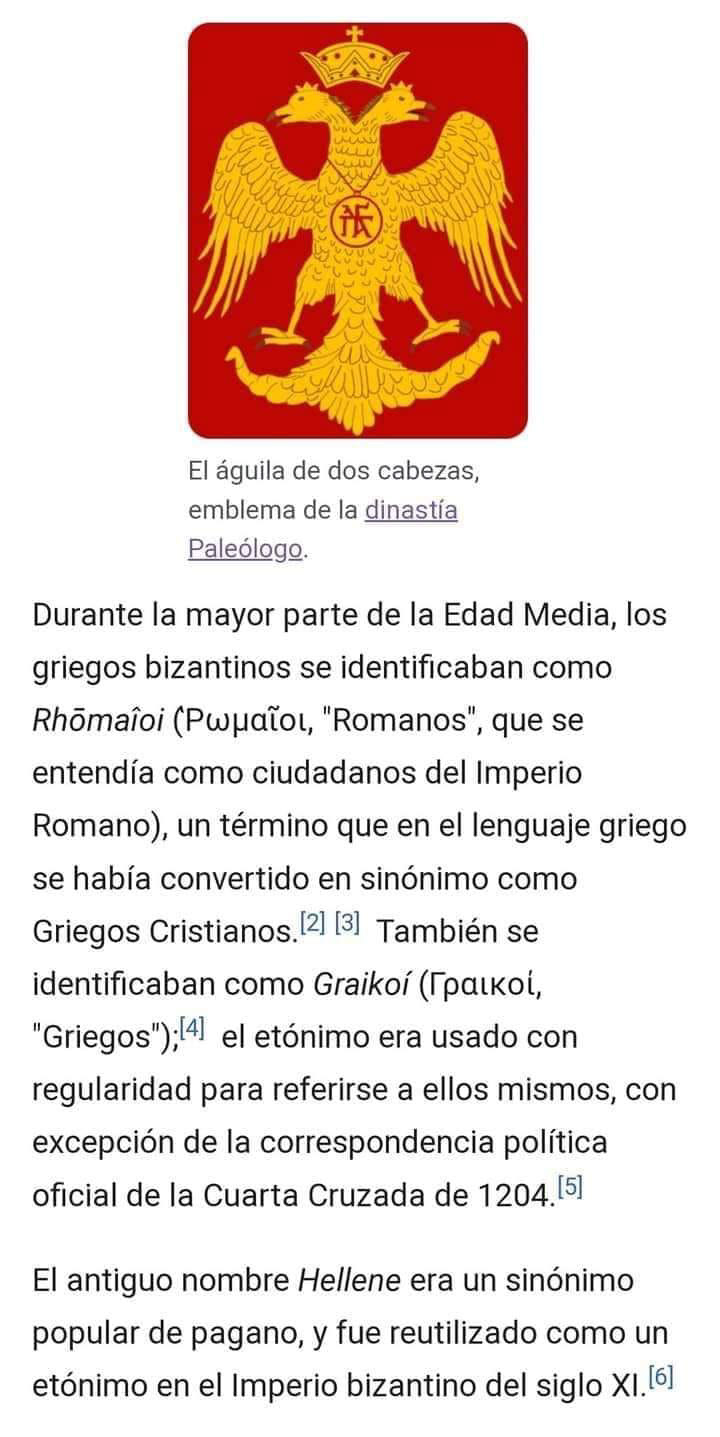Open the double-headed eagle emblem image
The height and width of the screenshot is (1437, 720).
357,230
